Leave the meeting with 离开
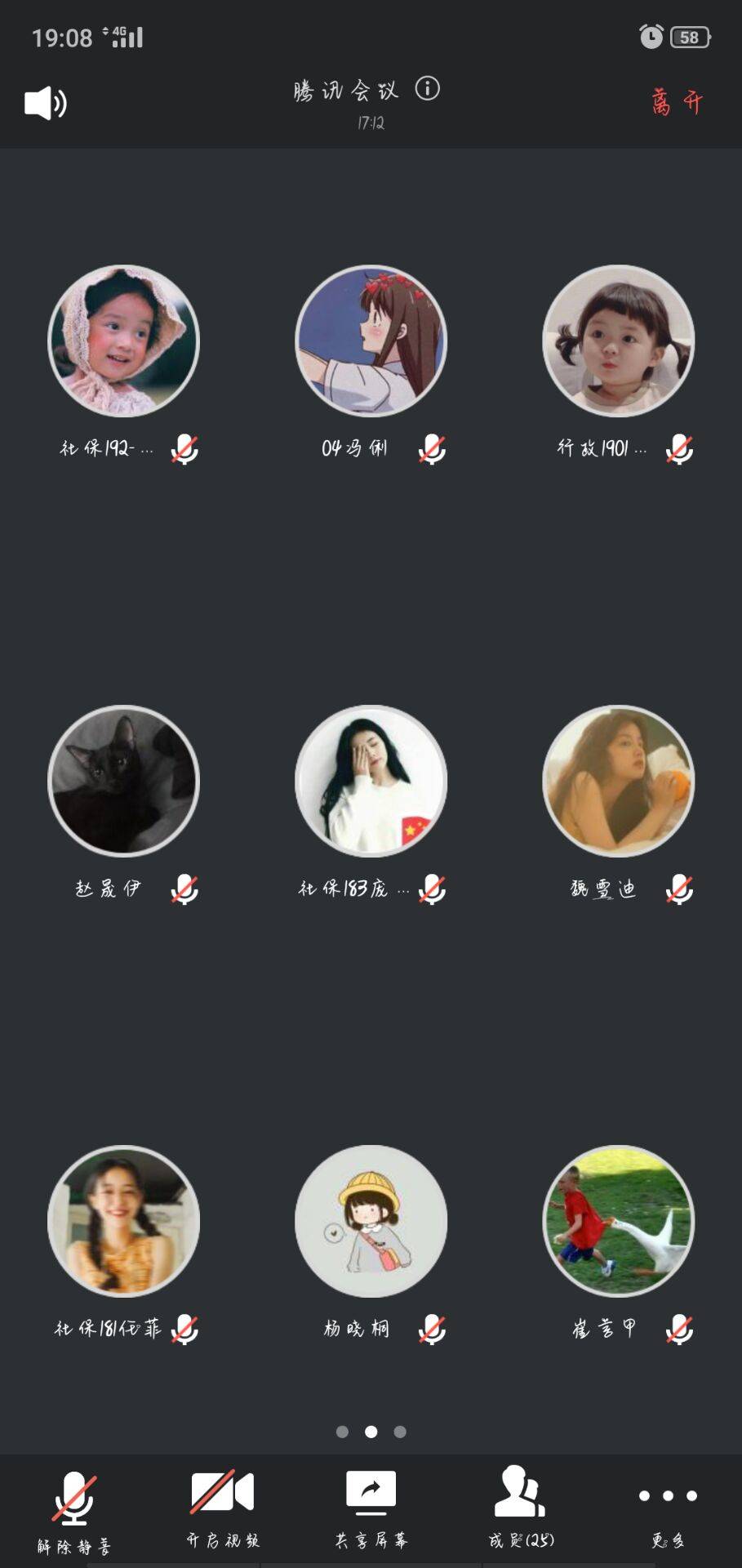The height and width of the screenshot is (1568, 742). tap(677, 102)
